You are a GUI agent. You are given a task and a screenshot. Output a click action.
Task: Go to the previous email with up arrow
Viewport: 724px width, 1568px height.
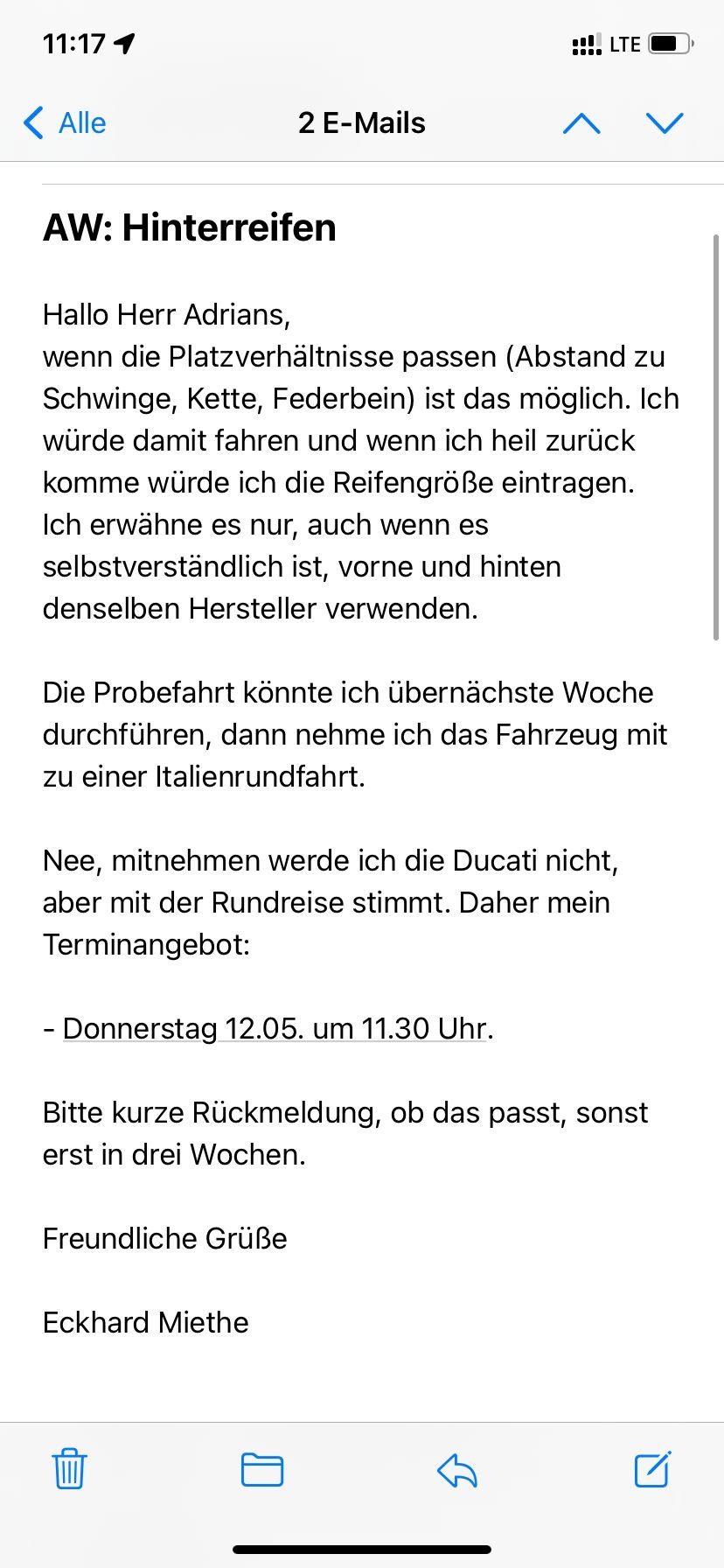click(581, 123)
